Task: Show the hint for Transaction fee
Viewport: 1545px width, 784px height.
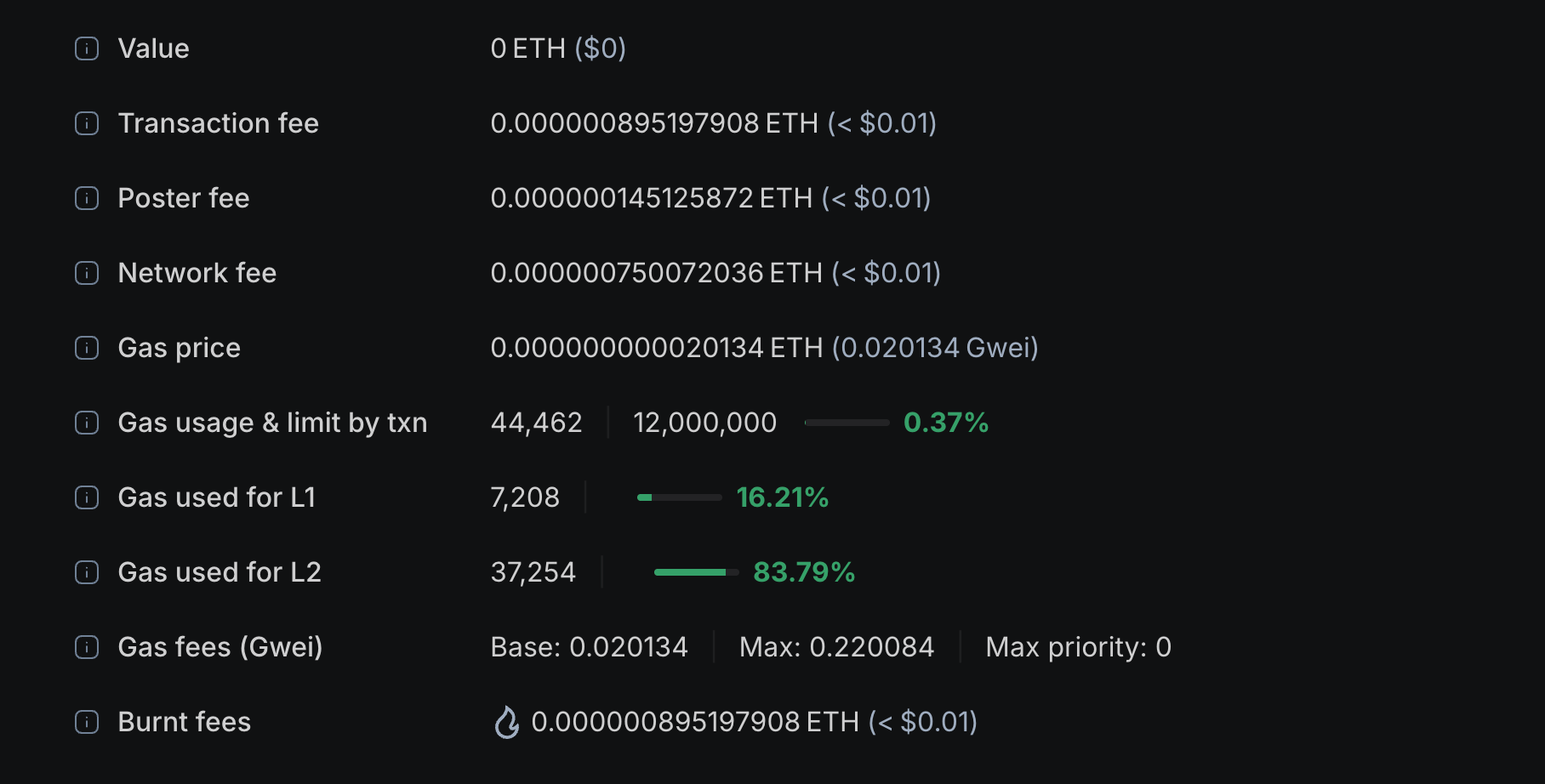Action: coord(87,123)
